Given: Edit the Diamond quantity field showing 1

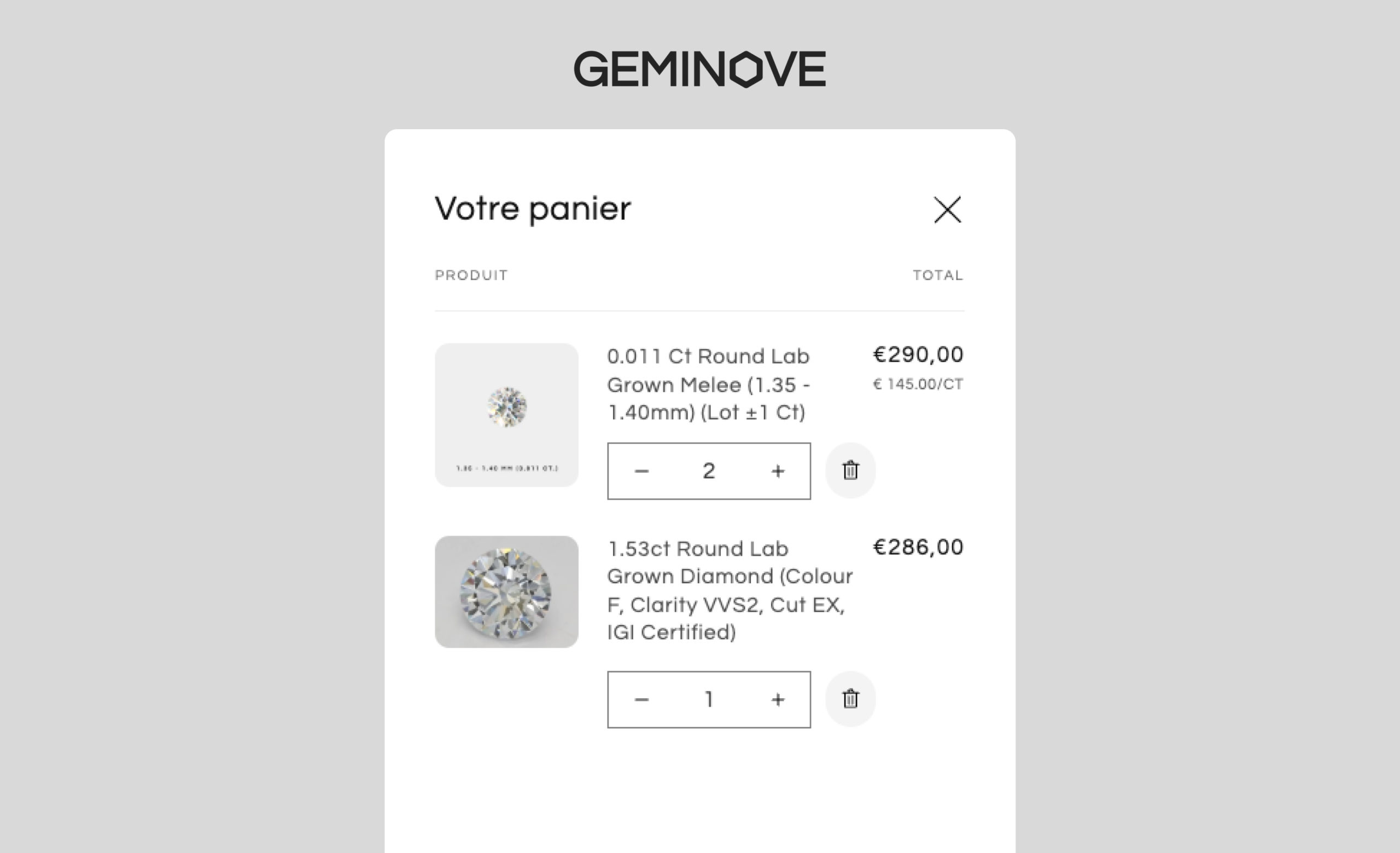Looking at the screenshot, I should pyautogui.click(x=709, y=700).
